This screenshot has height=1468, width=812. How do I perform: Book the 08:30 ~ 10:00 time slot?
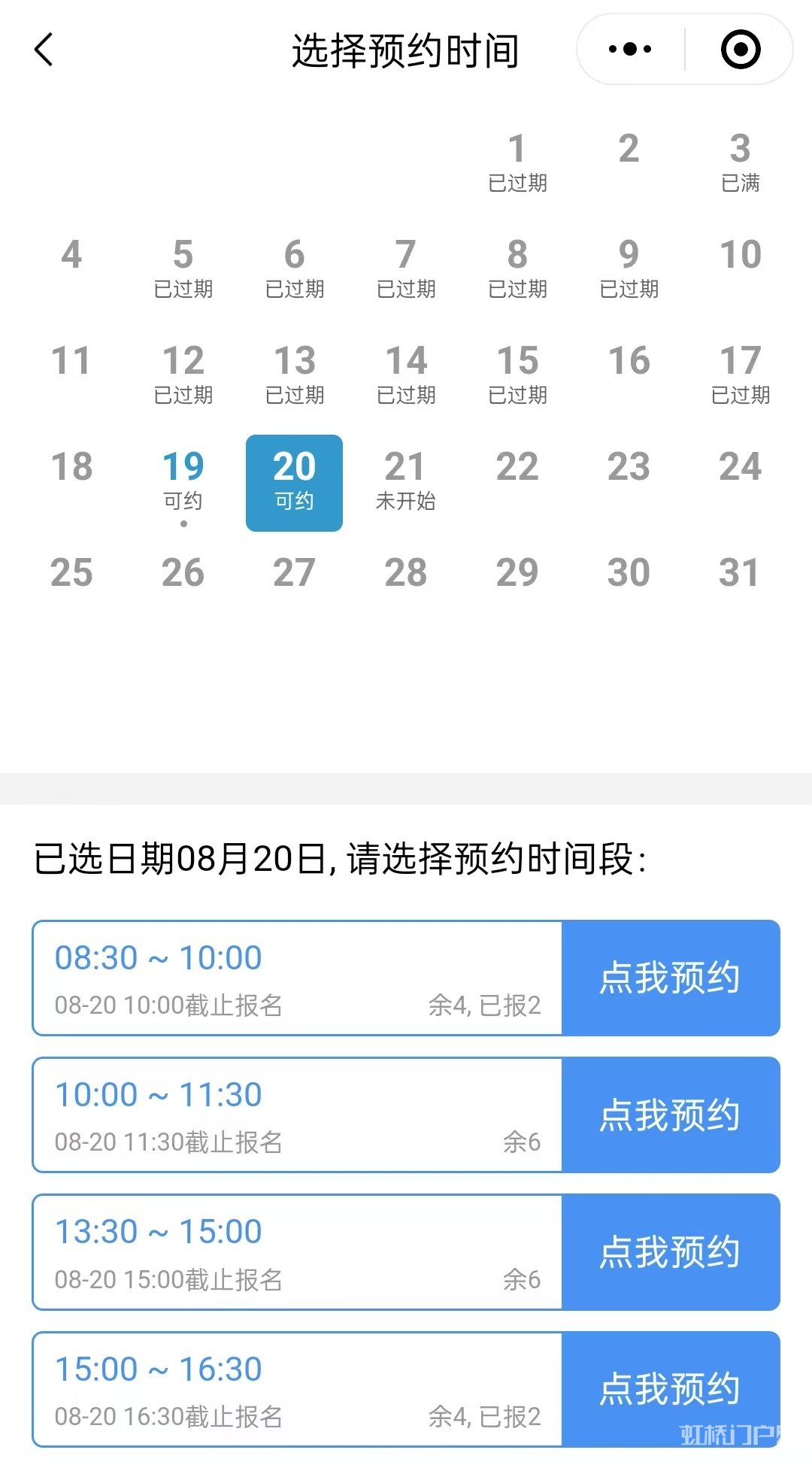point(670,978)
